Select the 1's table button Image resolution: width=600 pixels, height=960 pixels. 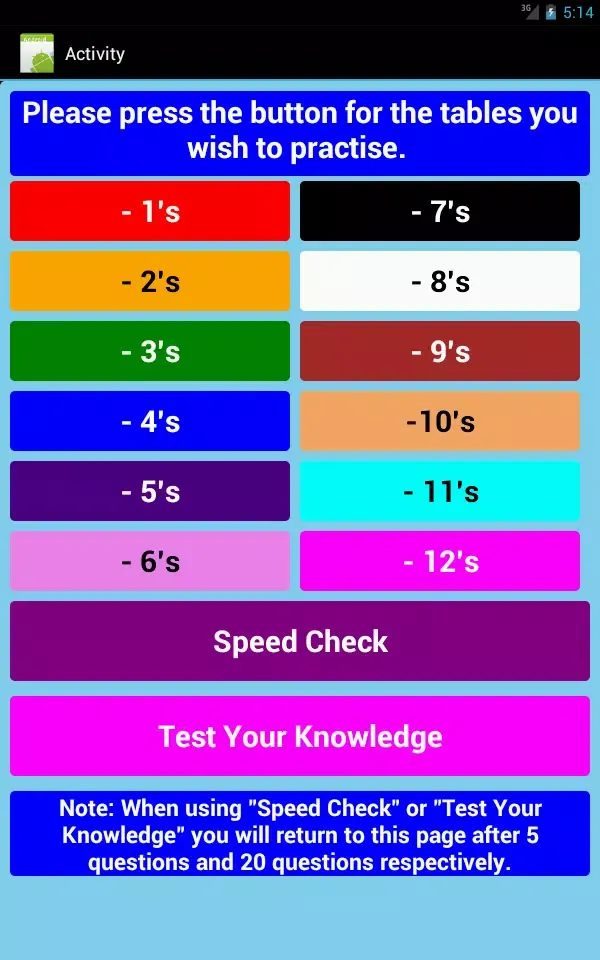pyautogui.click(x=150, y=211)
